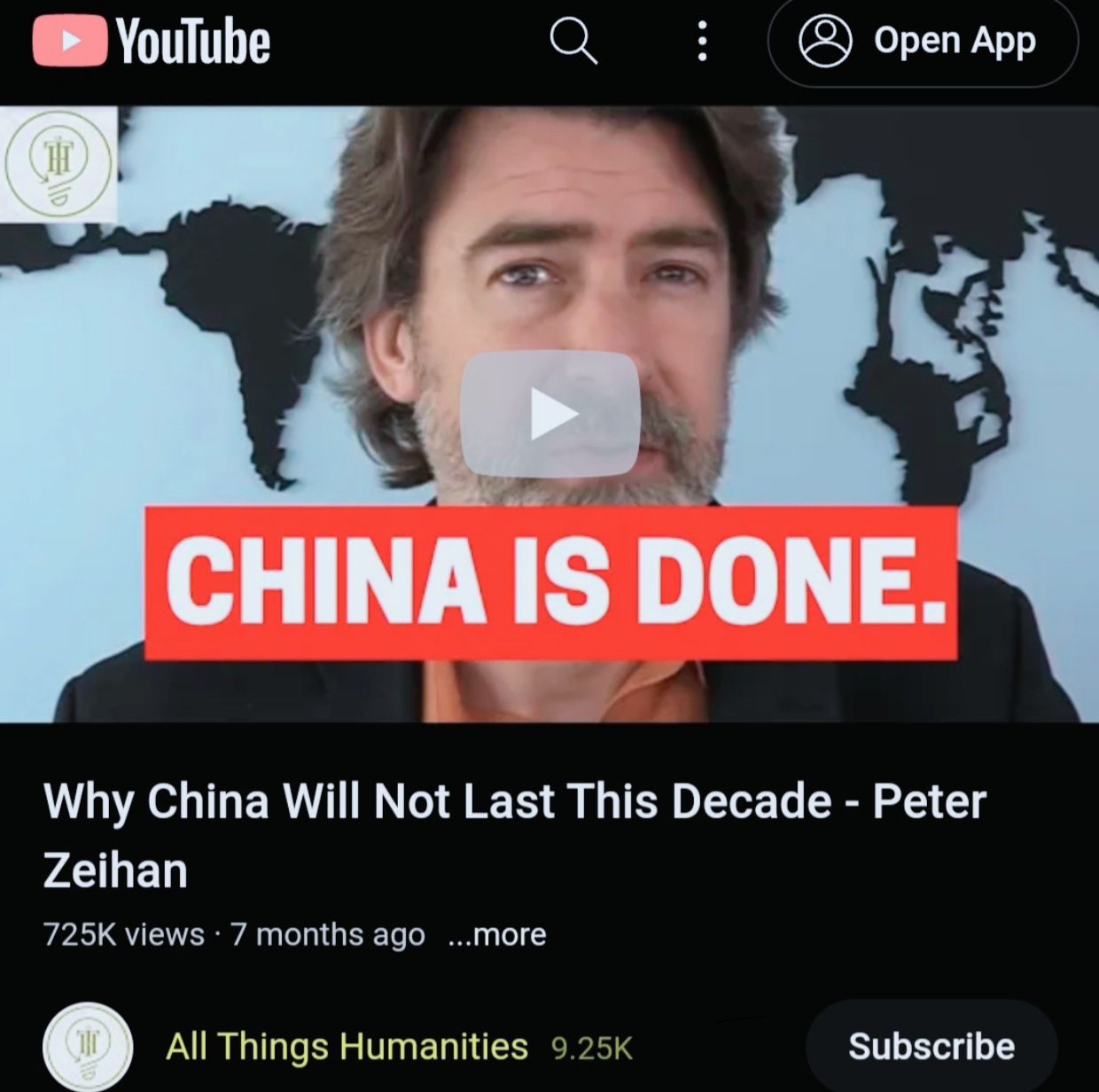Open the three-dot overflow menu
The width and height of the screenshot is (1099, 1092).
pyautogui.click(x=702, y=41)
